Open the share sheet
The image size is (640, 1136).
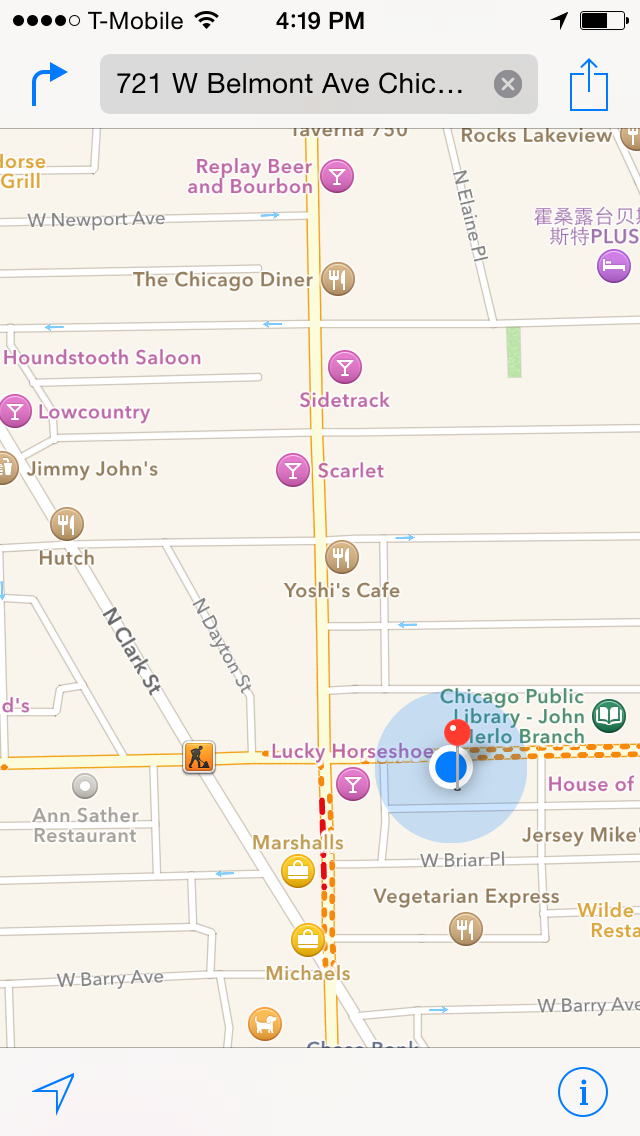tap(589, 85)
